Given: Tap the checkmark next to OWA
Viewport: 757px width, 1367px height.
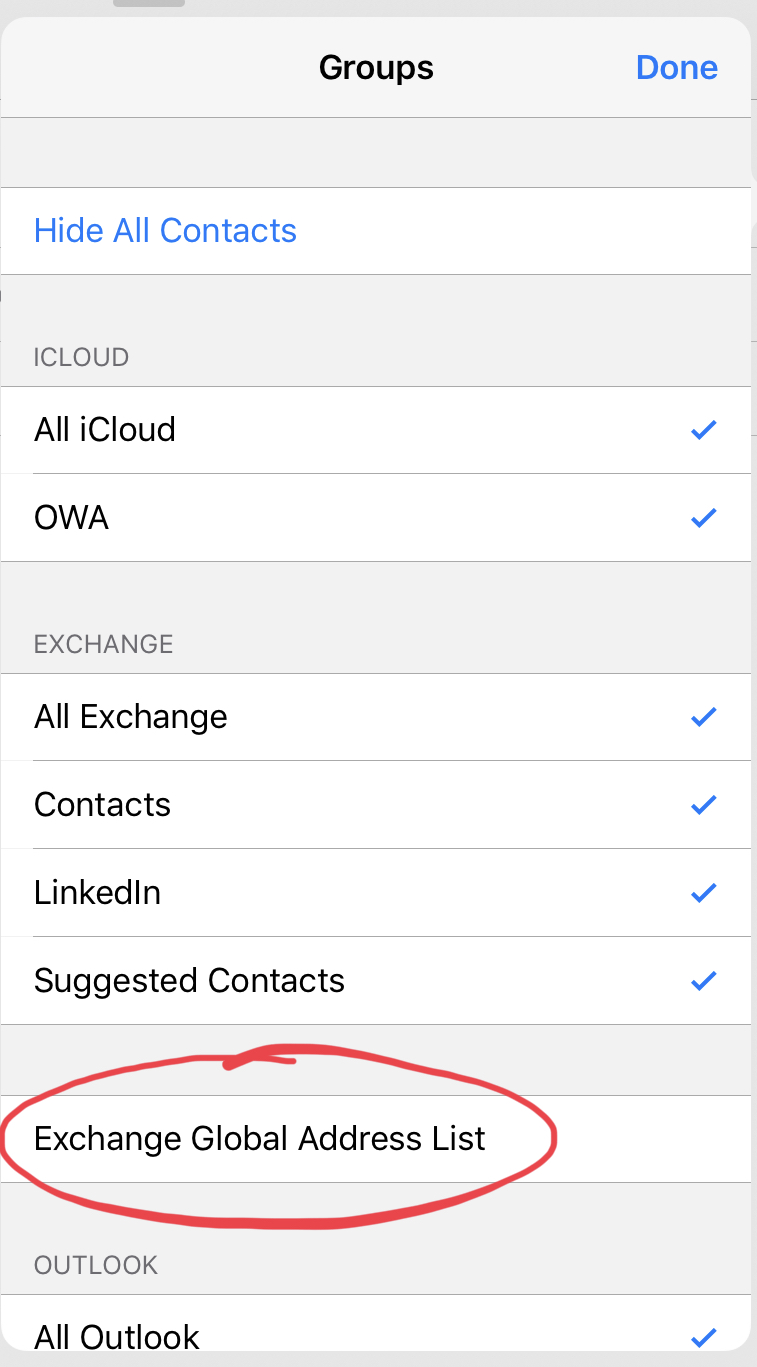Looking at the screenshot, I should pyautogui.click(x=703, y=517).
